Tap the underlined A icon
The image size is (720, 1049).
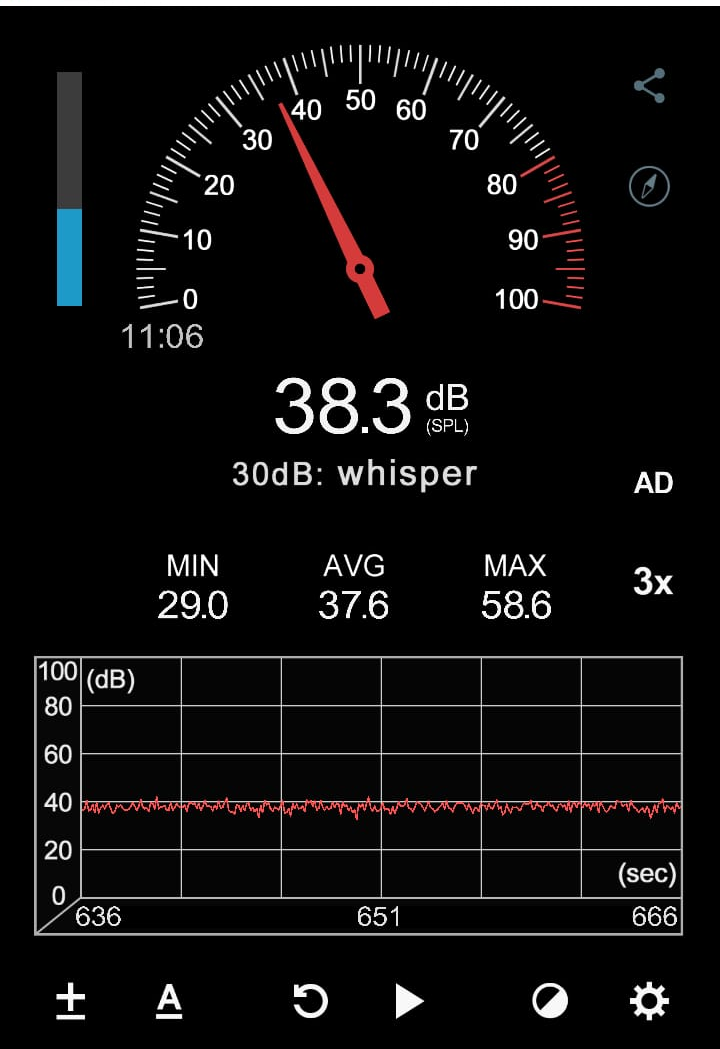169,1000
